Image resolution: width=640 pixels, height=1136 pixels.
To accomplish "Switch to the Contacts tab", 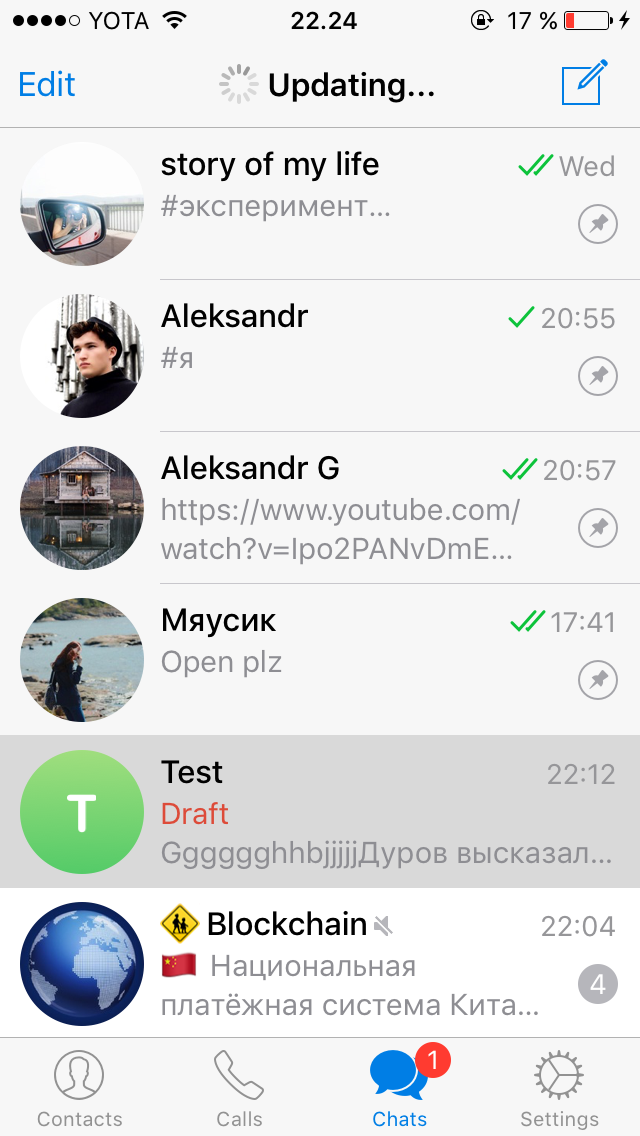I will coord(80,1088).
